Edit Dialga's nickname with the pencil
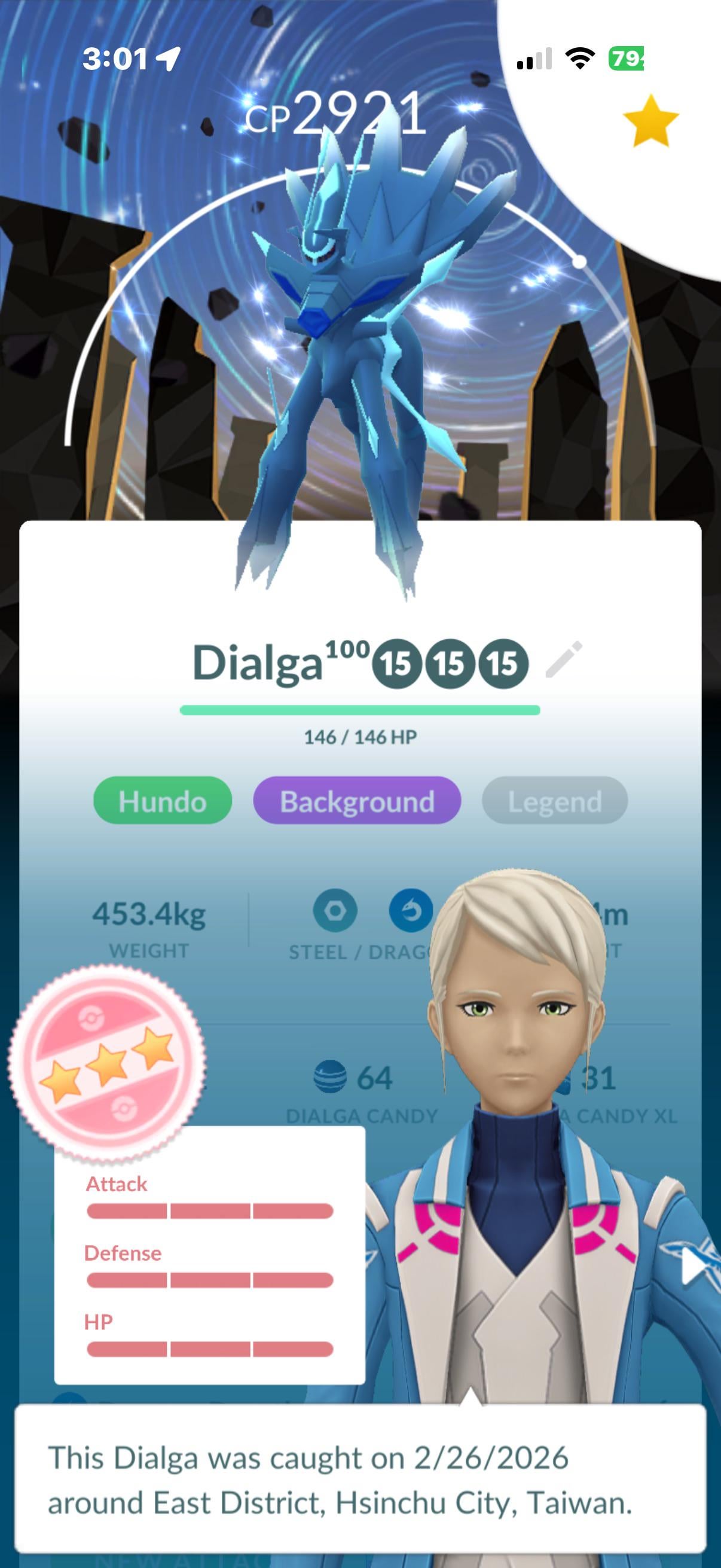Screen dimensions: 721x1568 click(564, 659)
